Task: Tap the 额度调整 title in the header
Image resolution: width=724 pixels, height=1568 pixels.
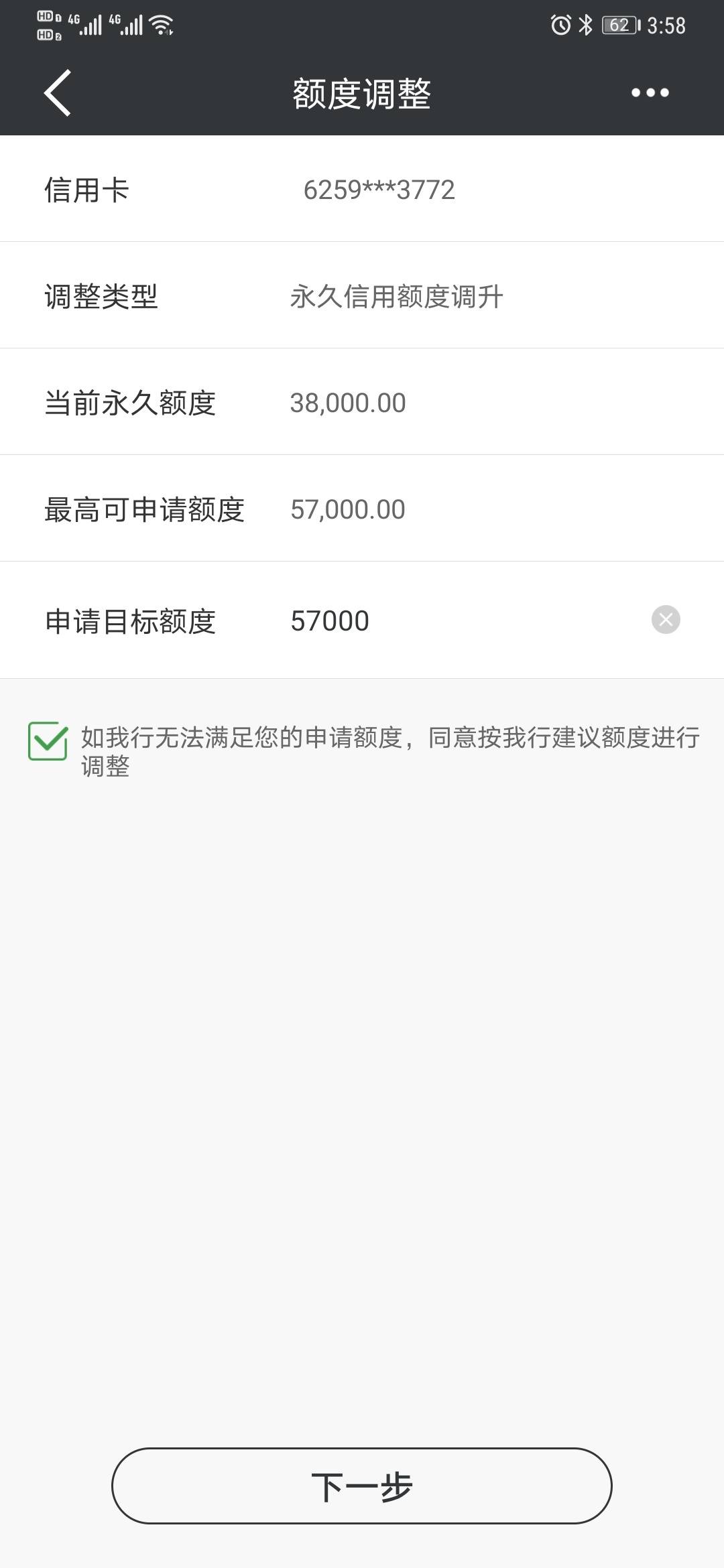Action: (362, 93)
